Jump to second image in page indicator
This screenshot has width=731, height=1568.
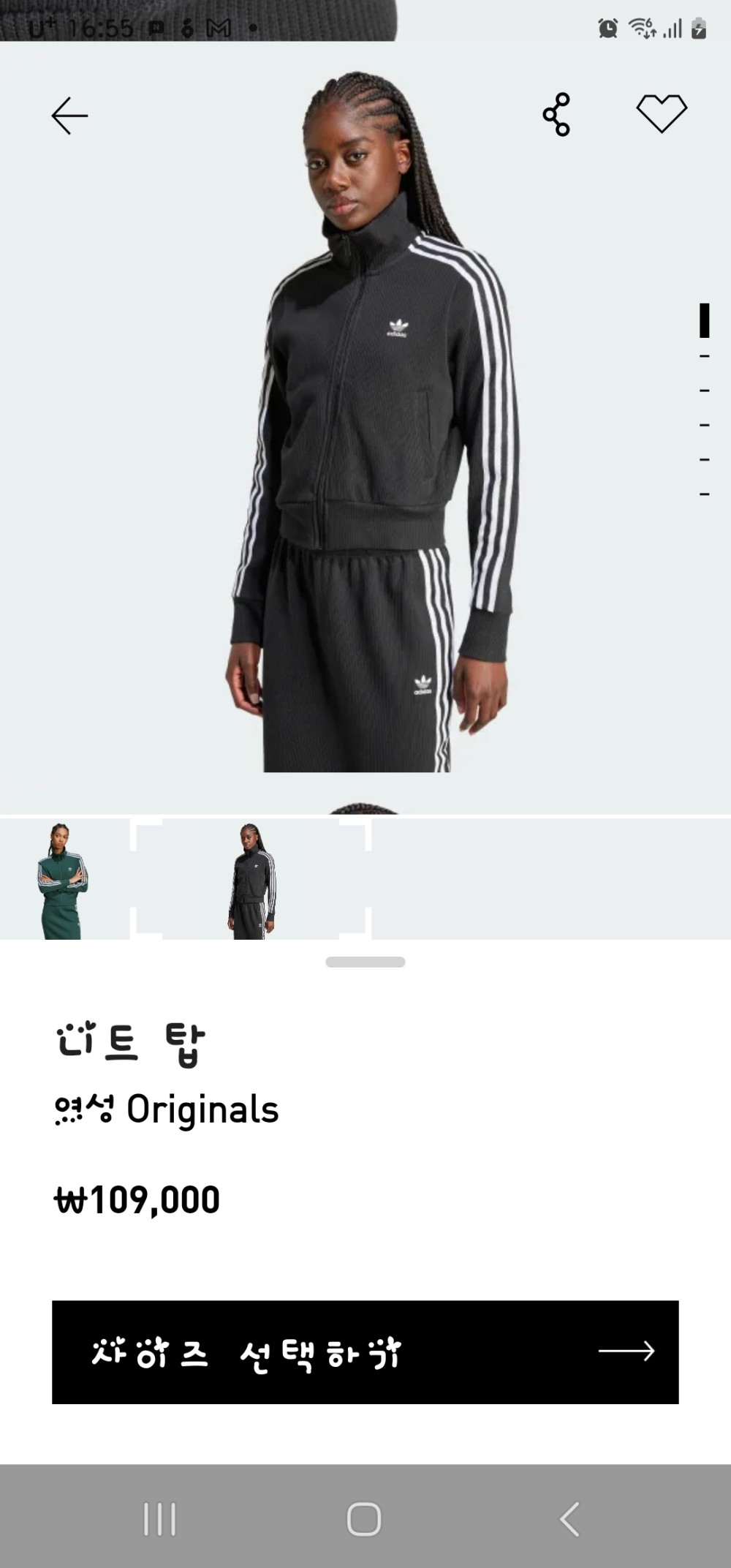pos(705,356)
